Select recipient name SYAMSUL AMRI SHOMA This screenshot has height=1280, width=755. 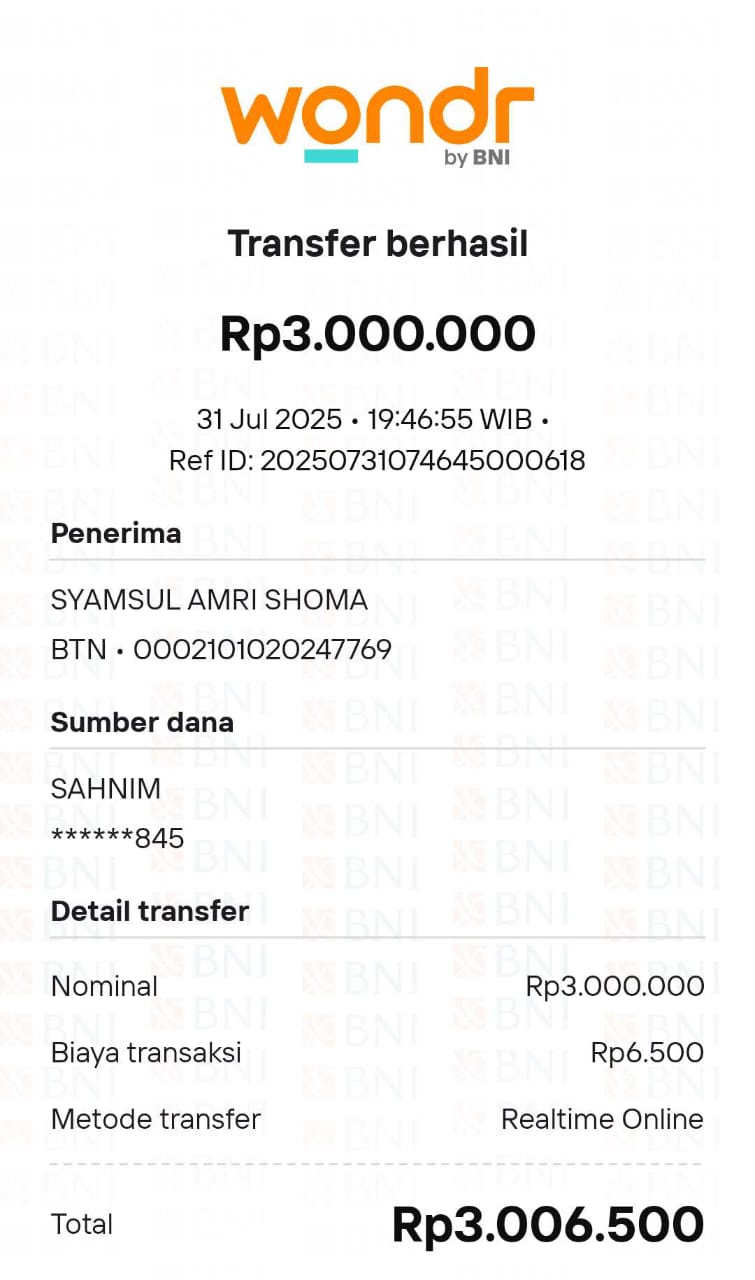tap(209, 599)
